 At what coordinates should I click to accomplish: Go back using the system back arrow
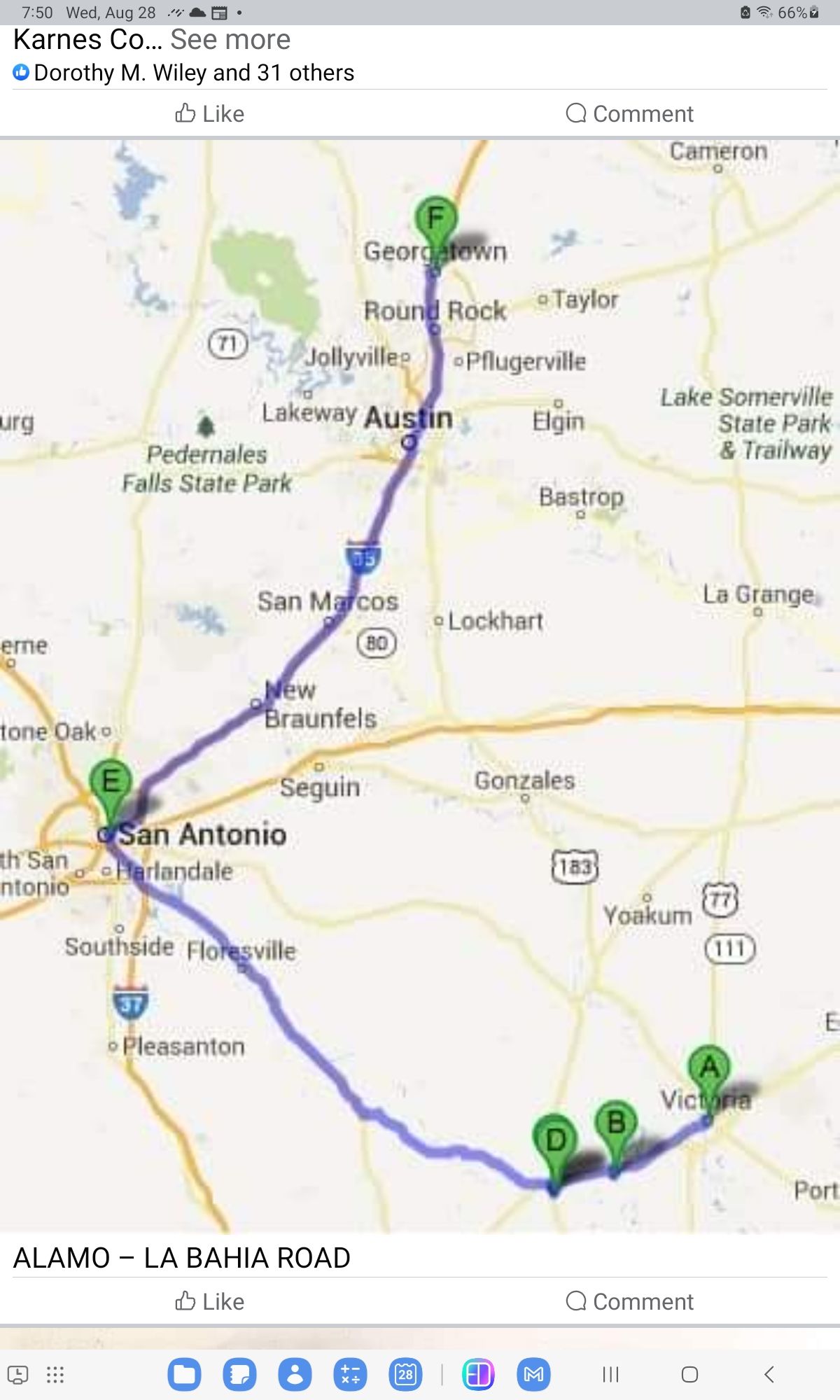(769, 1375)
